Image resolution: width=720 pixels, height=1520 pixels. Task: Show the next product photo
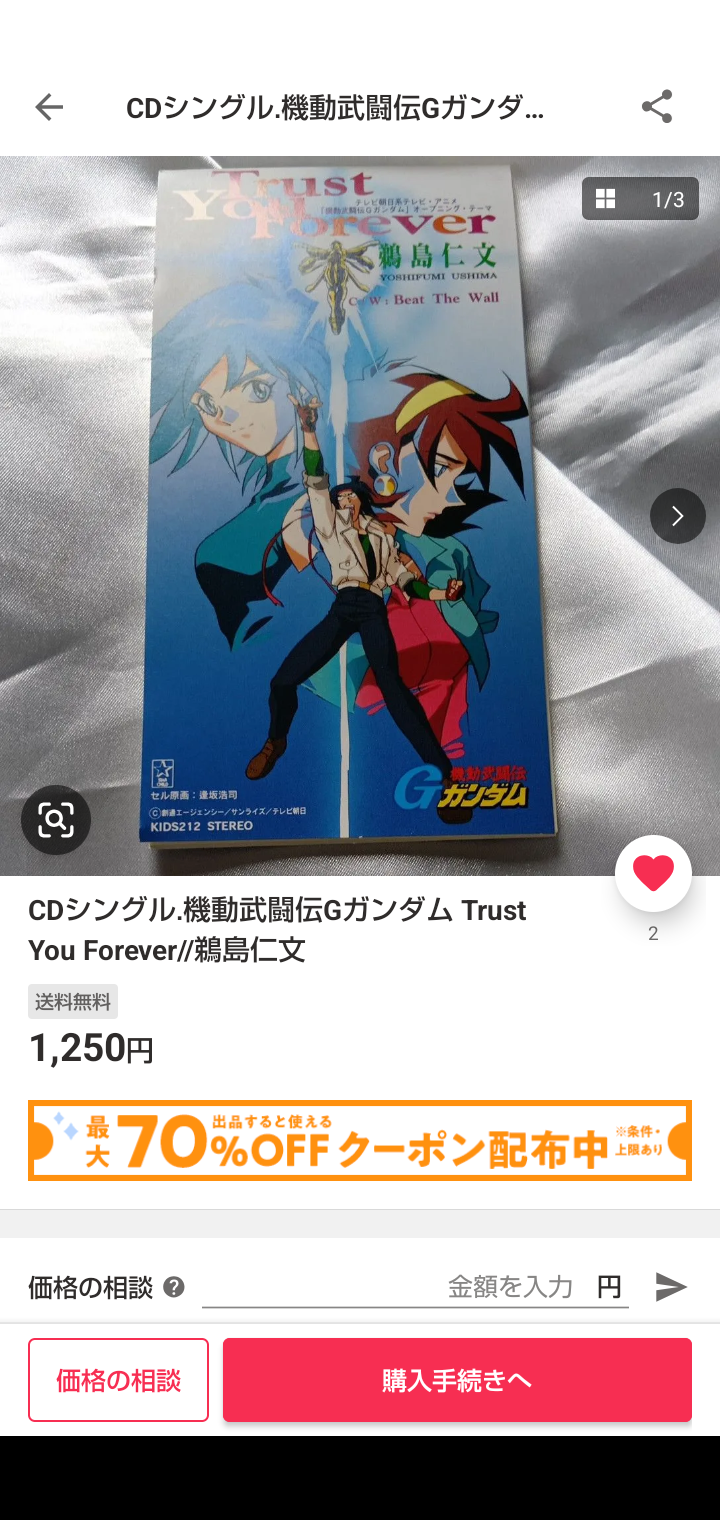click(677, 516)
